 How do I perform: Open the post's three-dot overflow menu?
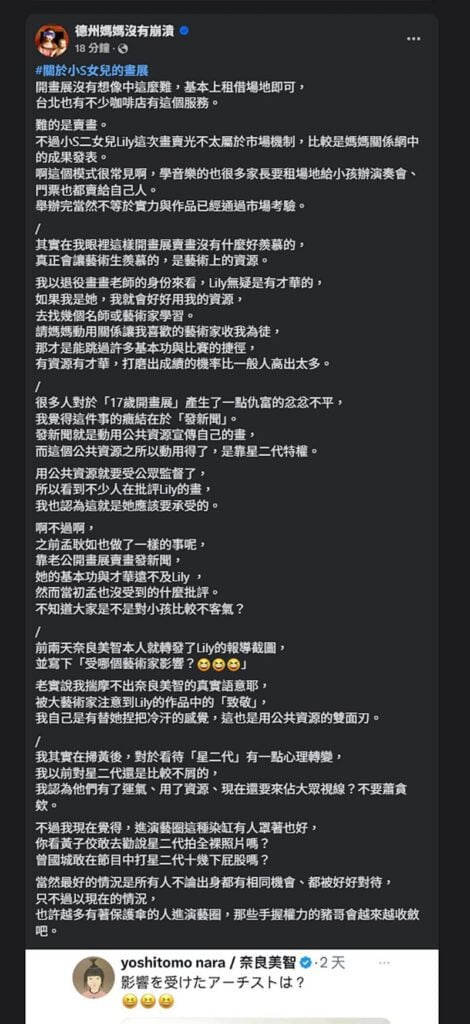click(x=414, y=39)
